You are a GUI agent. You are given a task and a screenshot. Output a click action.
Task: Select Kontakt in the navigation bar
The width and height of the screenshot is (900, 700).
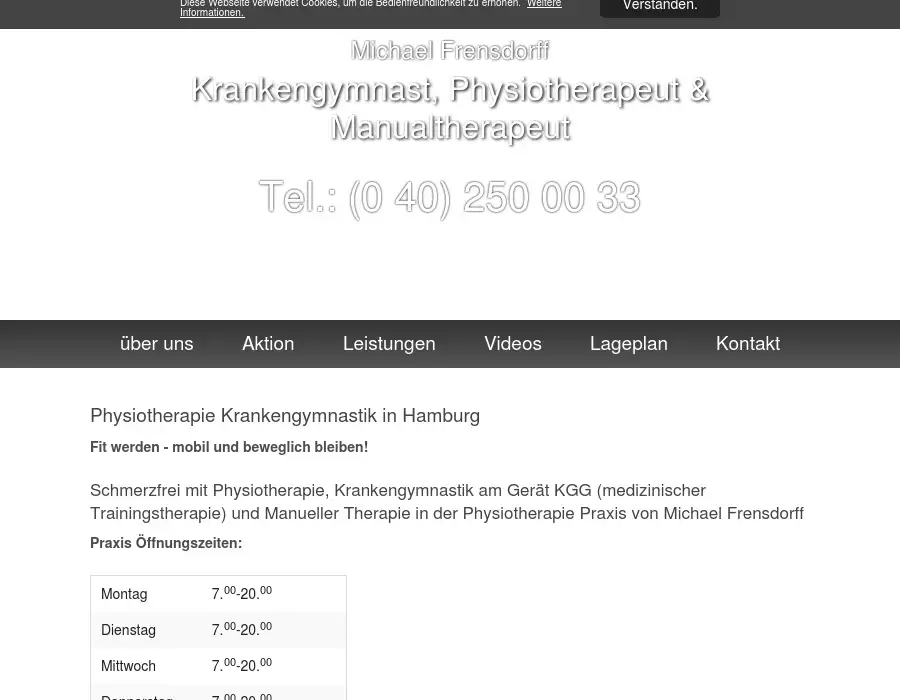tap(747, 344)
